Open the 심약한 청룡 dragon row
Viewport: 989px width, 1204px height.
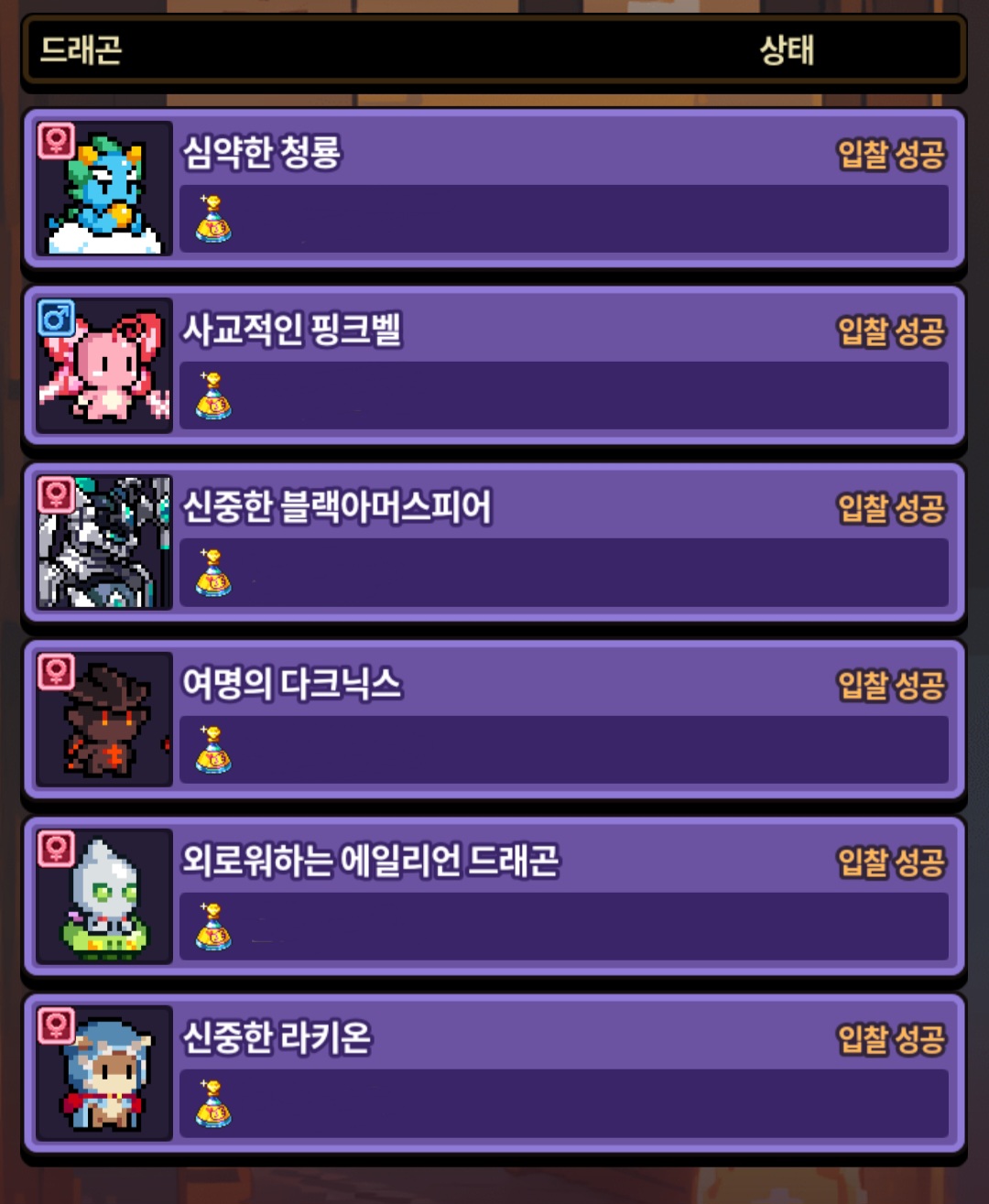point(494,189)
